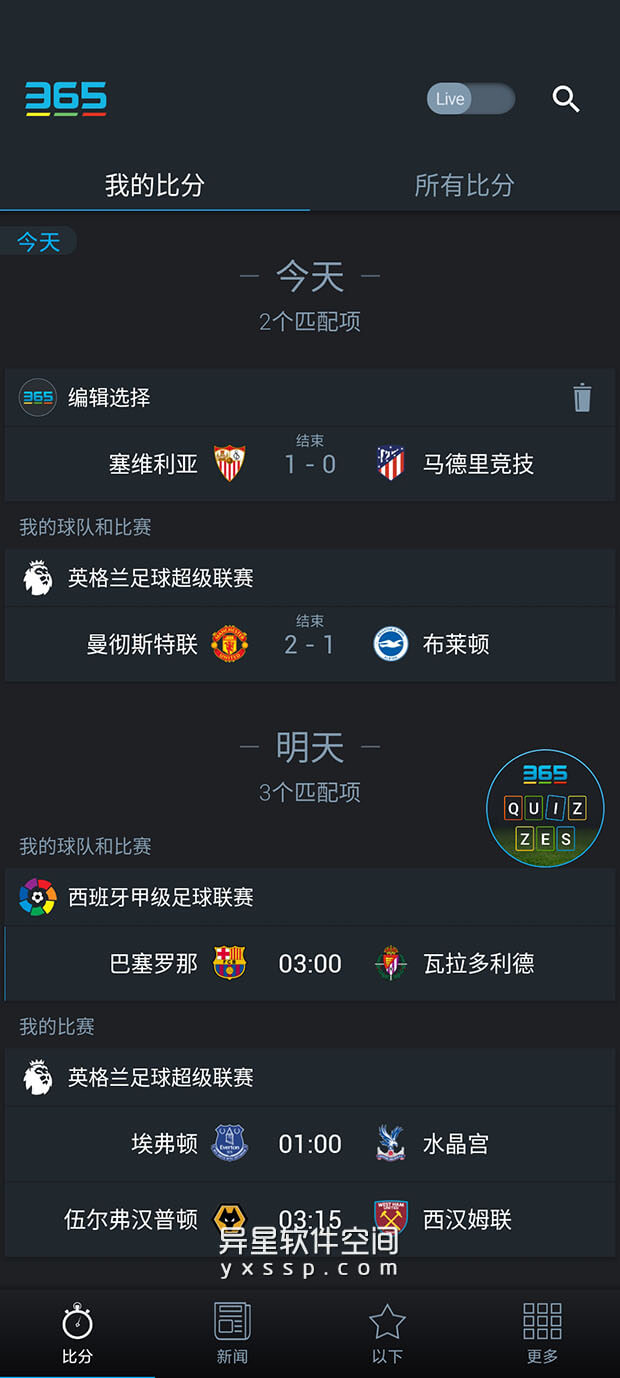Viewport: 620px width, 1378px height.
Task: Go to the 新闻 tab
Action: (232, 1332)
